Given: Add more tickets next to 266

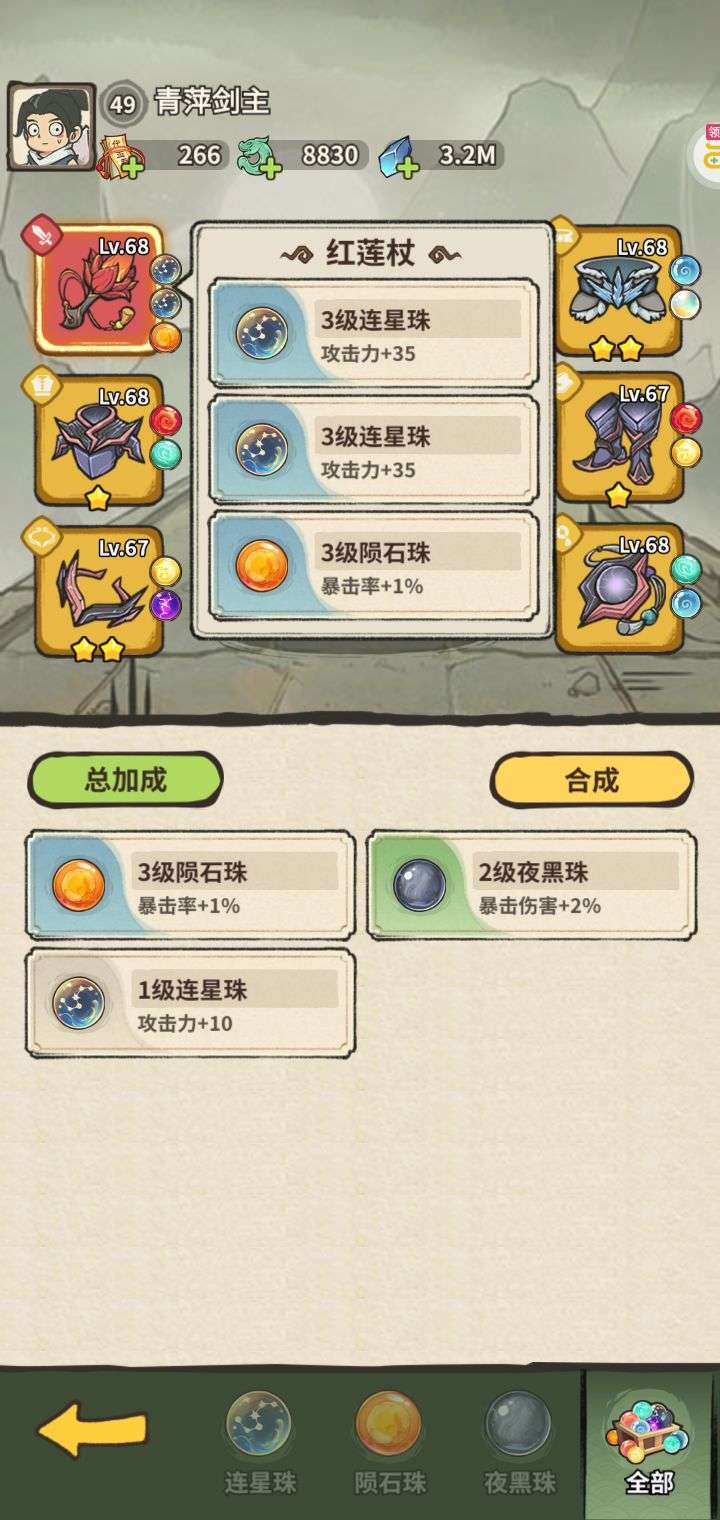Looking at the screenshot, I should tap(129, 164).
